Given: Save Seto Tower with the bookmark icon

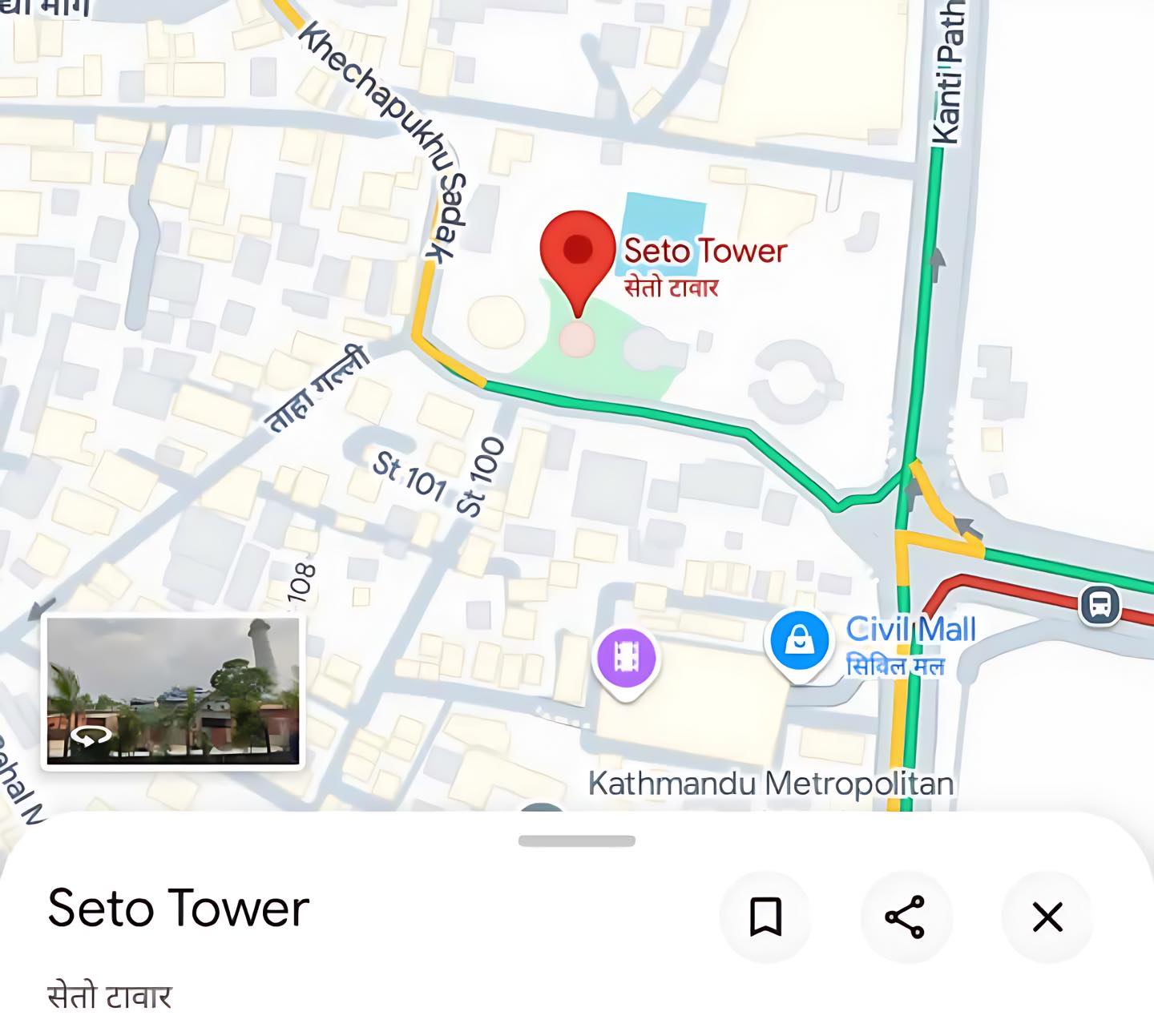Looking at the screenshot, I should 765,917.
